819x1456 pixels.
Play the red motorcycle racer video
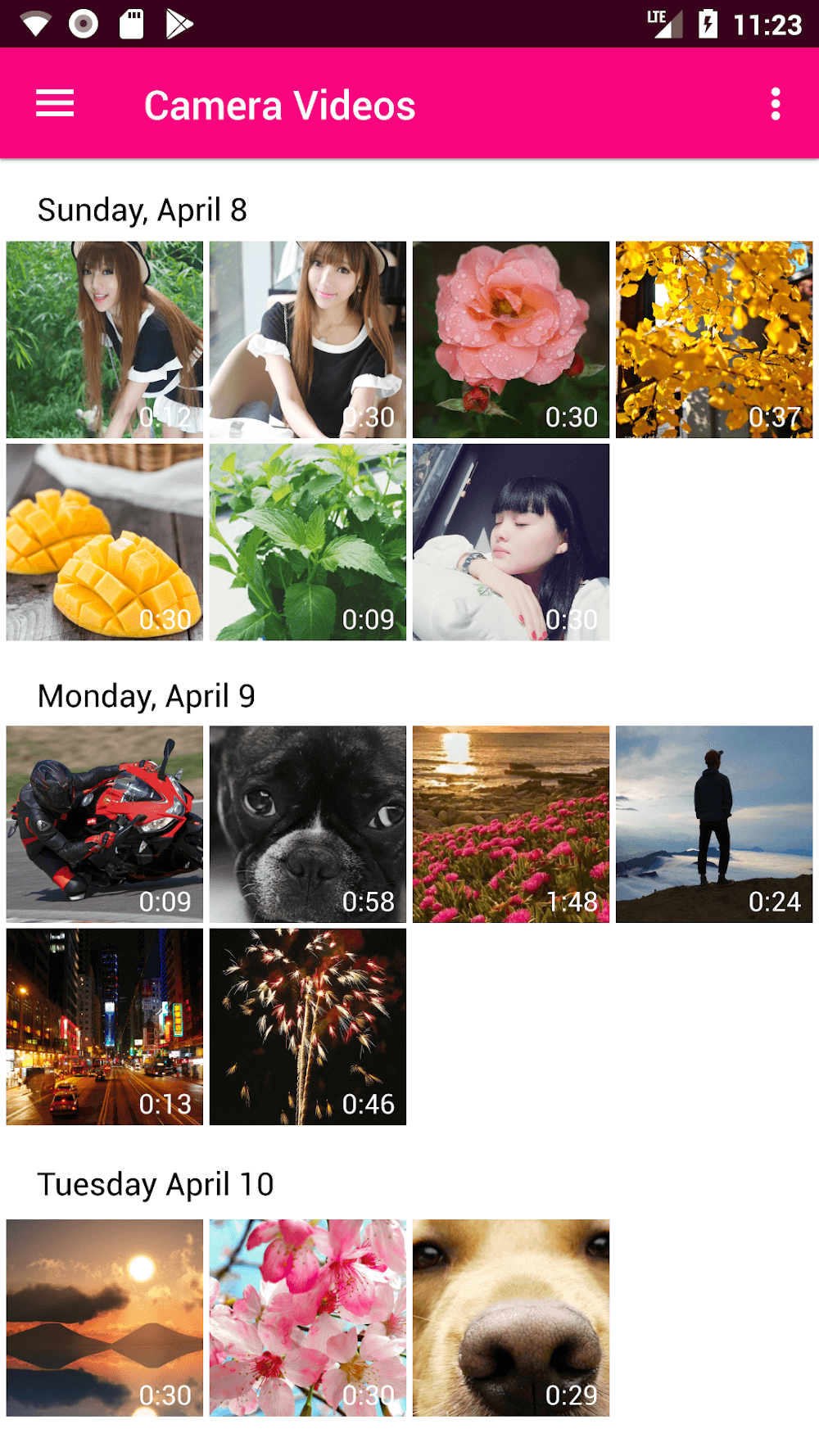[105, 824]
